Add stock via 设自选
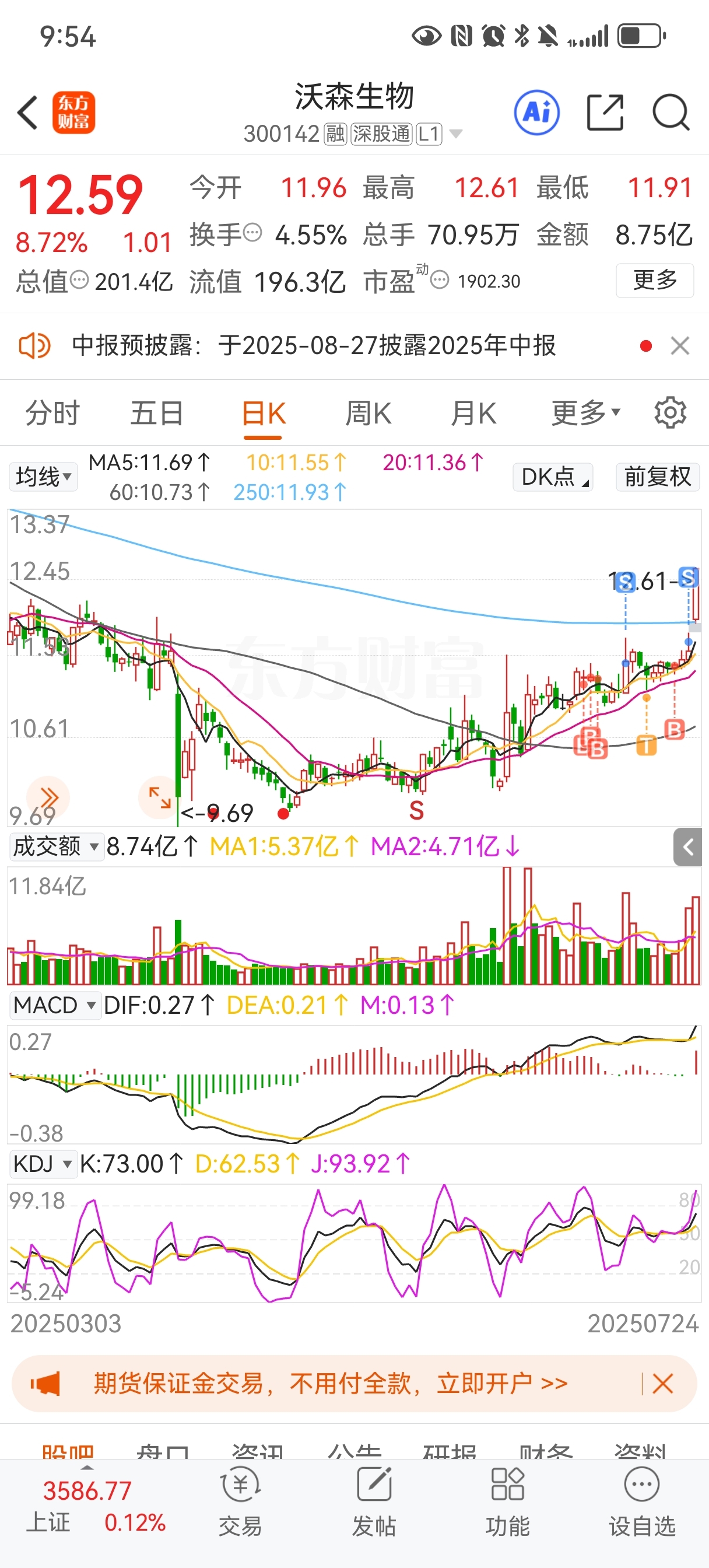This screenshot has height=1568, width=709. click(642, 1501)
